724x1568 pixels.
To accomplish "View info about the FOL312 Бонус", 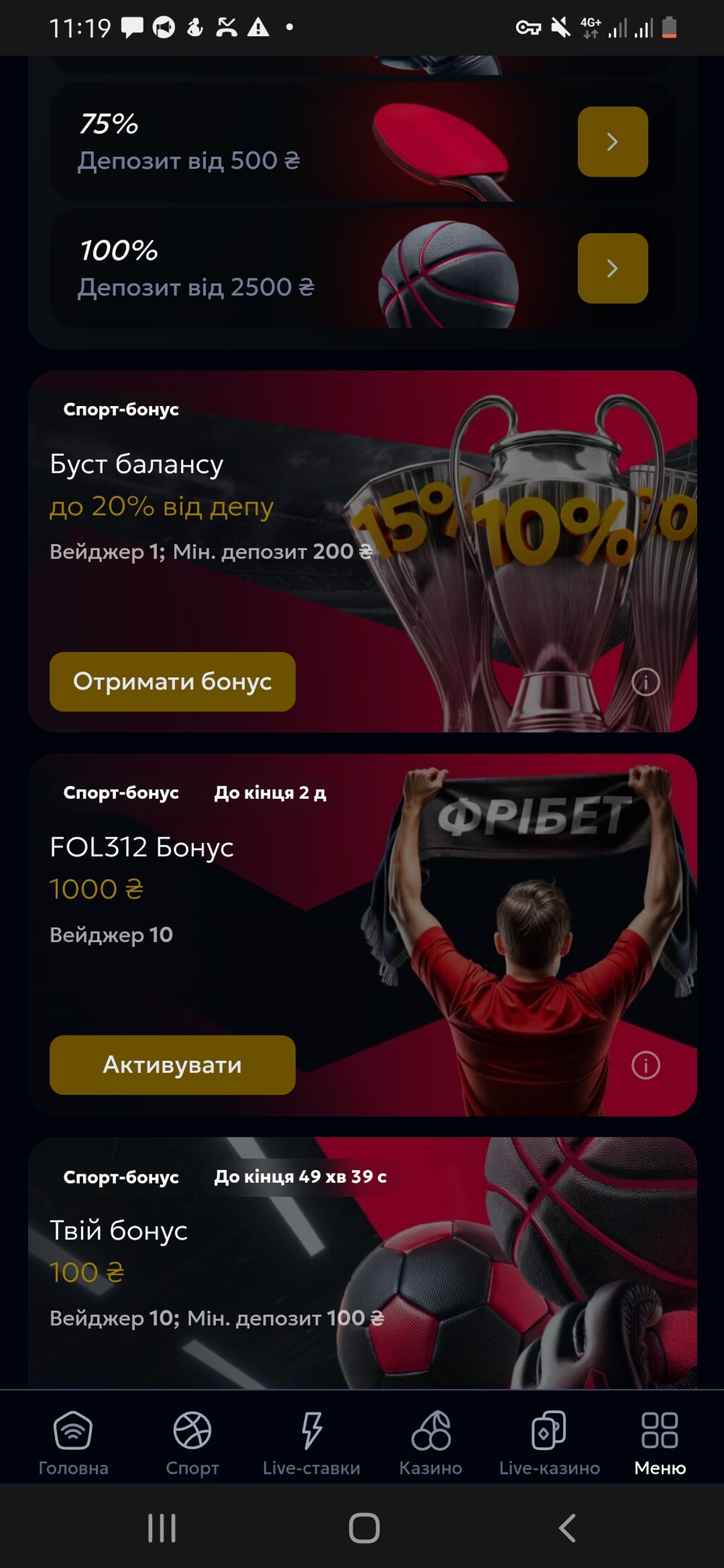I will [645, 1065].
